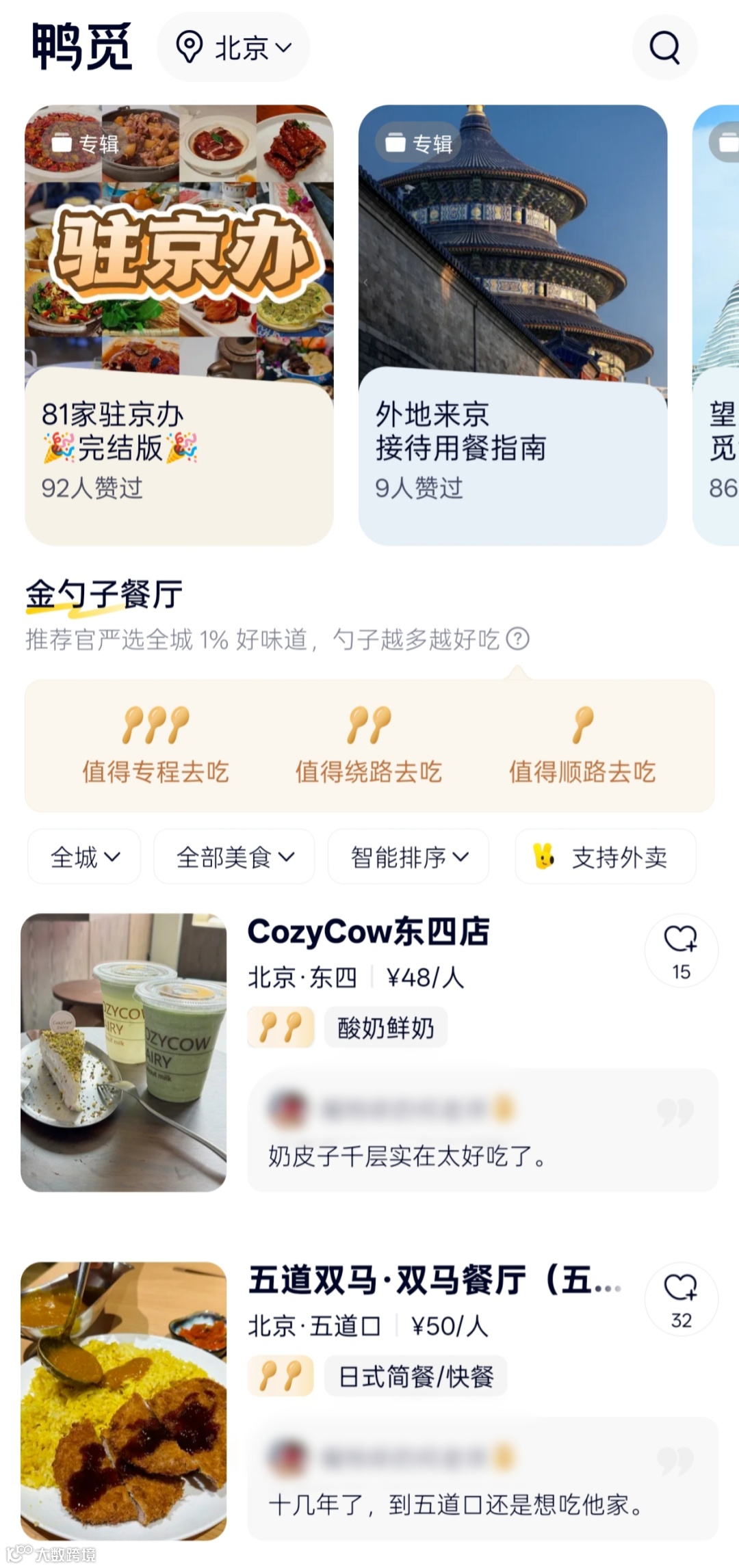This screenshot has height=1568, width=739.
Task: Select the one-spoon 值得顺路去吃 filter
Action: point(582,745)
